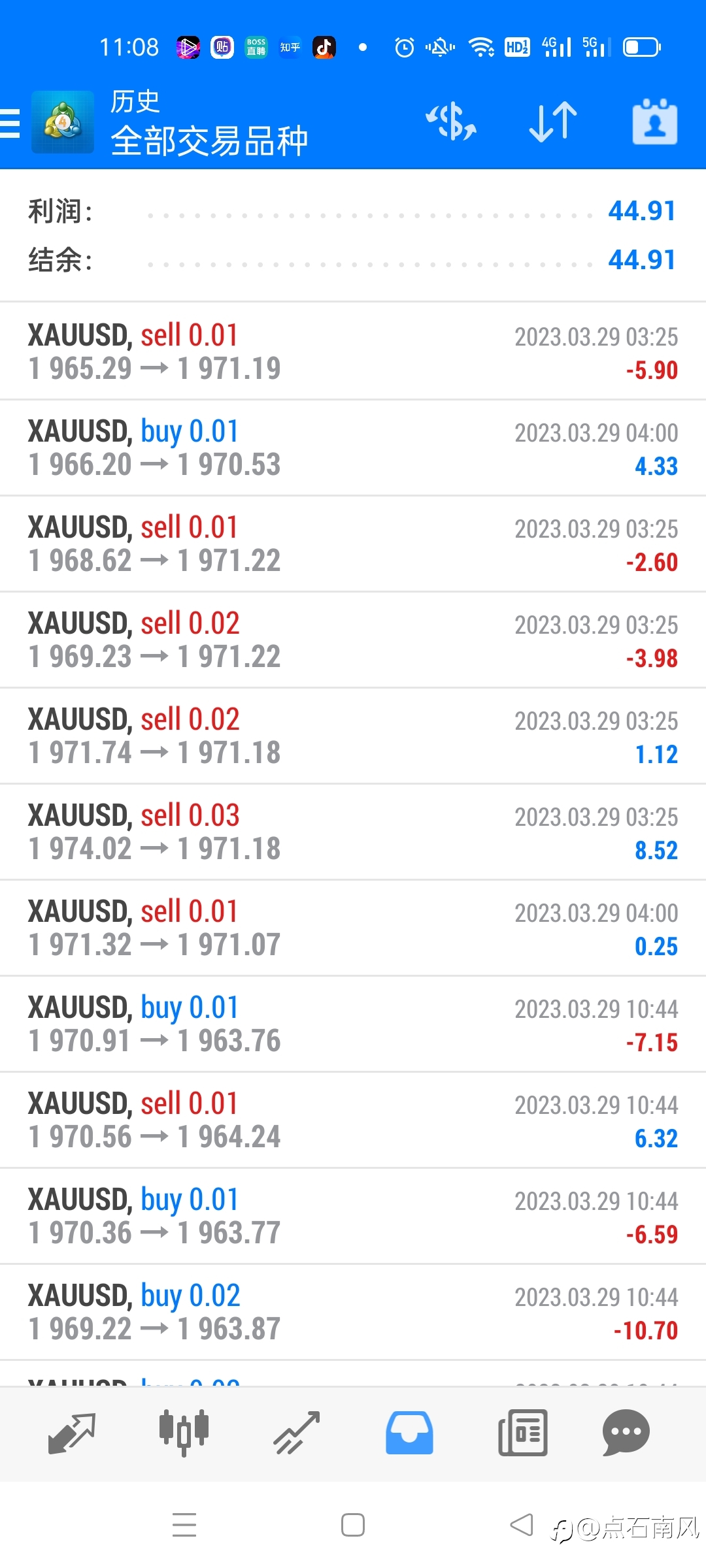Switch to the Trade tab
This screenshot has width=706, height=1568.
coord(297,1433)
